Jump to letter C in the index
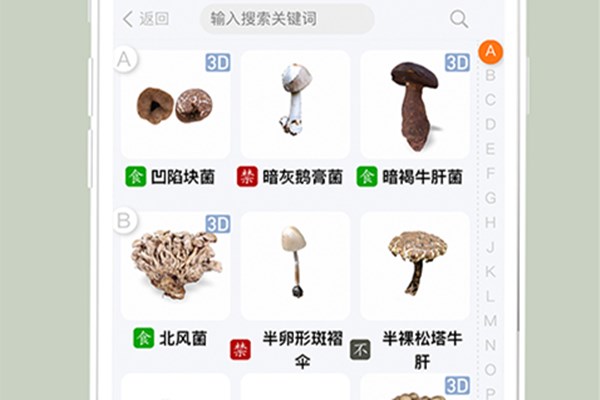The image size is (600, 400). [x=490, y=100]
